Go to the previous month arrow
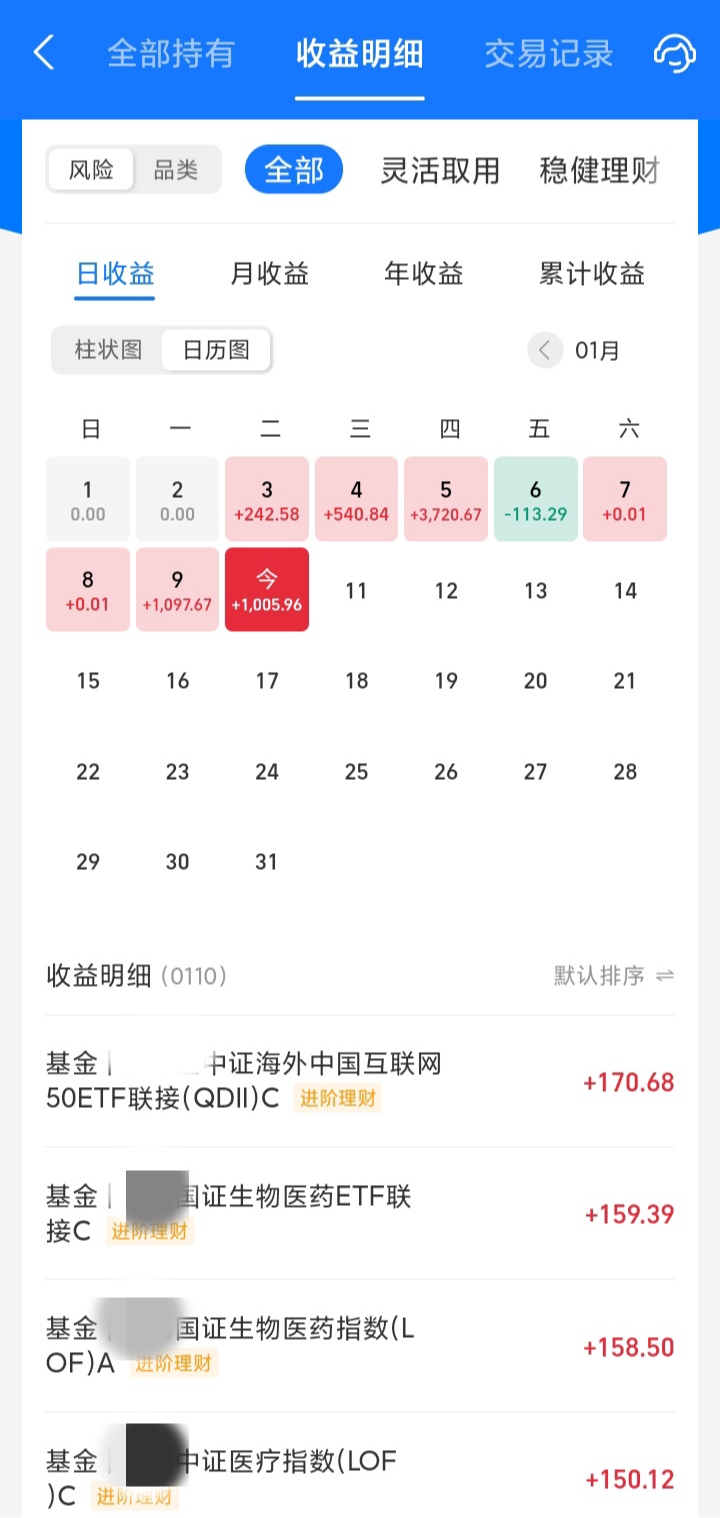This screenshot has width=720, height=1518. point(545,350)
